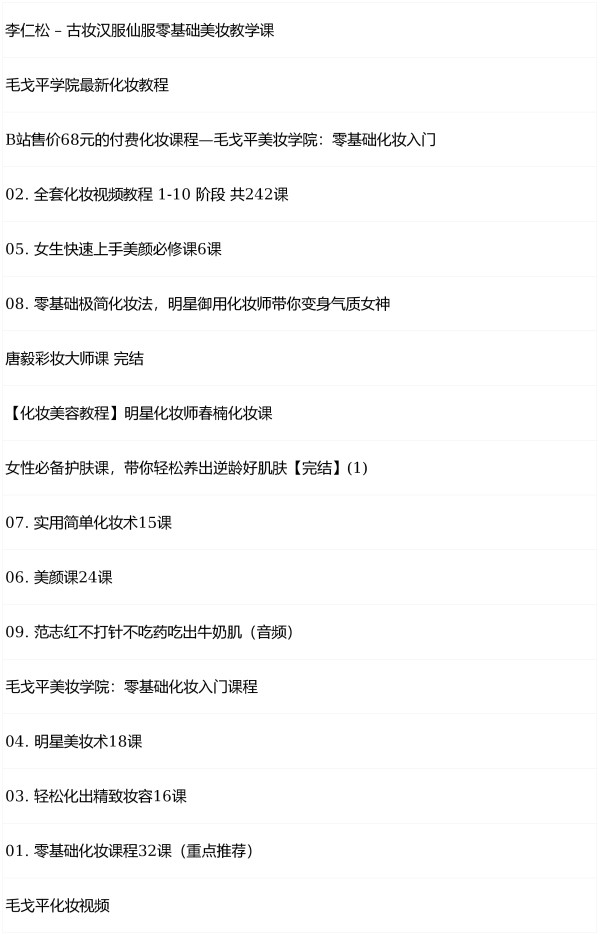
Task: Open 06. 美颜课24课
Action: tap(58, 577)
